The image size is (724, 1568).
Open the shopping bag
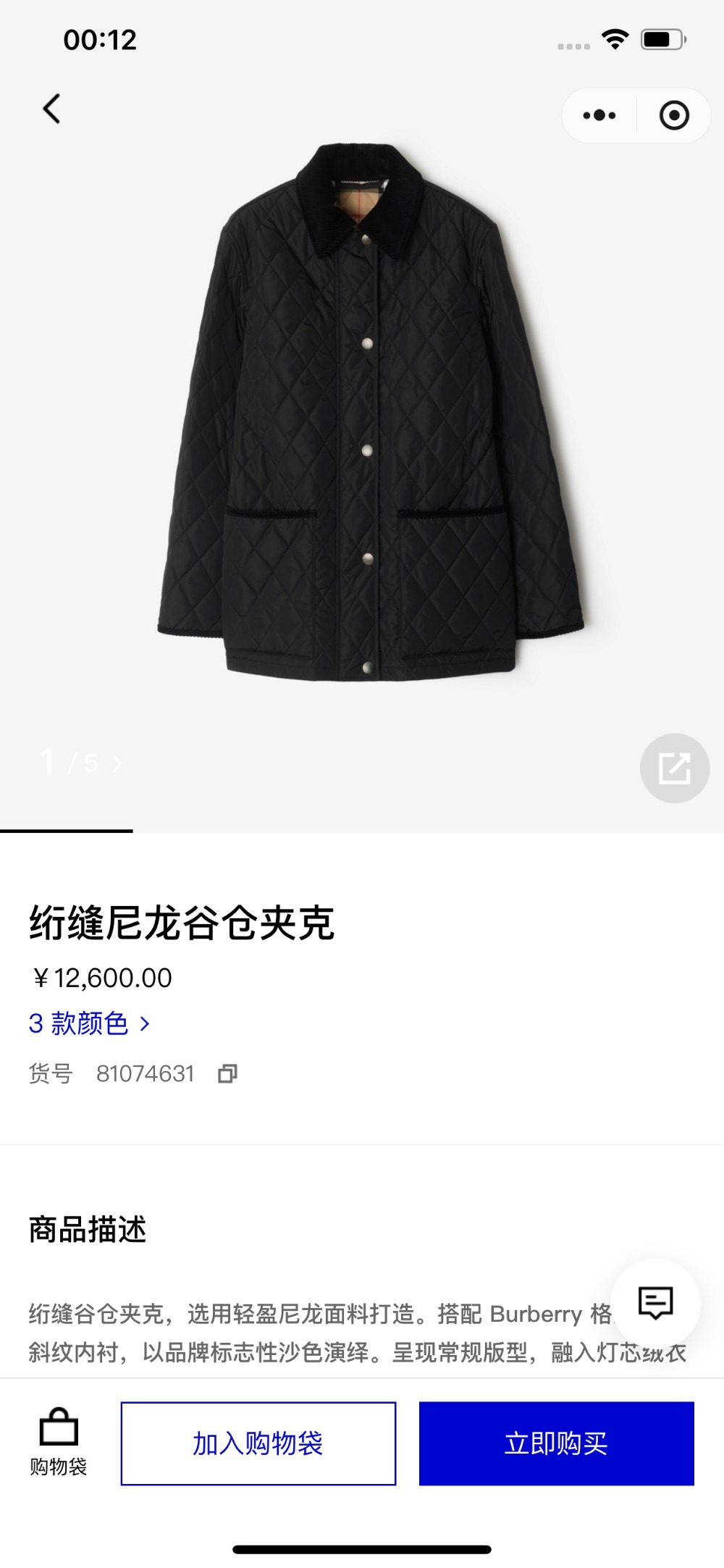(x=59, y=1443)
